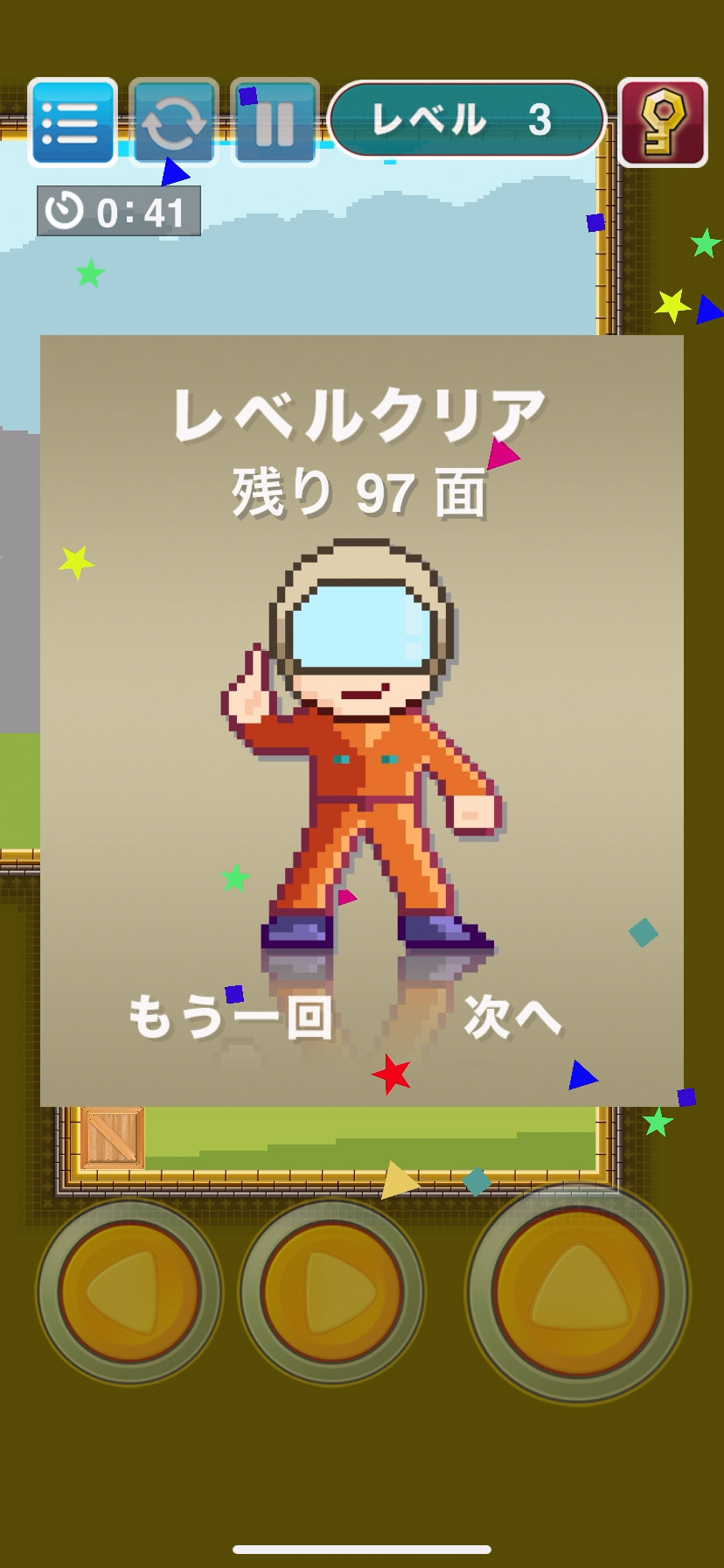Open the level list menu
Image resolution: width=724 pixels, height=1568 pixels.
click(73, 123)
